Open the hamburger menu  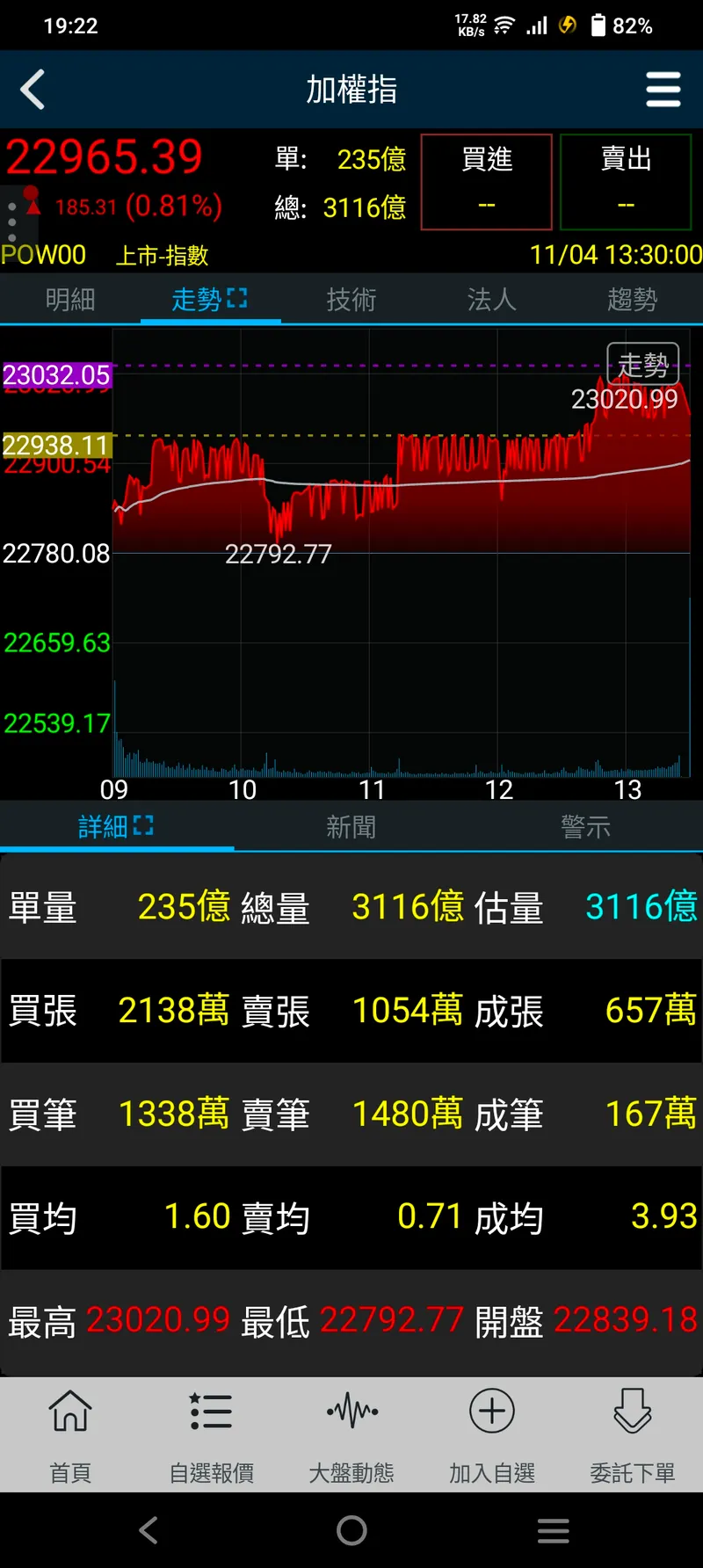pyautogui.click(x=663, y=90)
